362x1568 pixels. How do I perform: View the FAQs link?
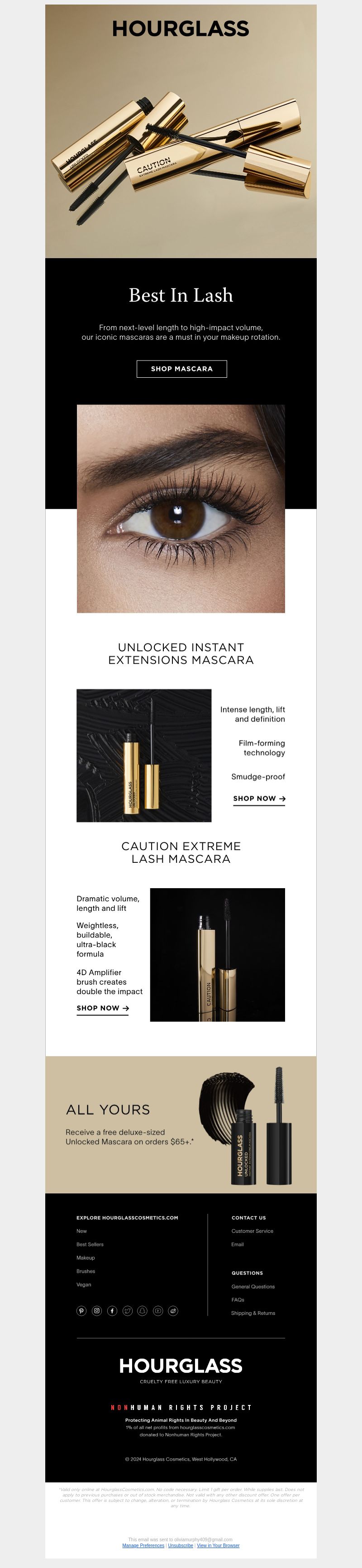click(x=238, y=1299)
